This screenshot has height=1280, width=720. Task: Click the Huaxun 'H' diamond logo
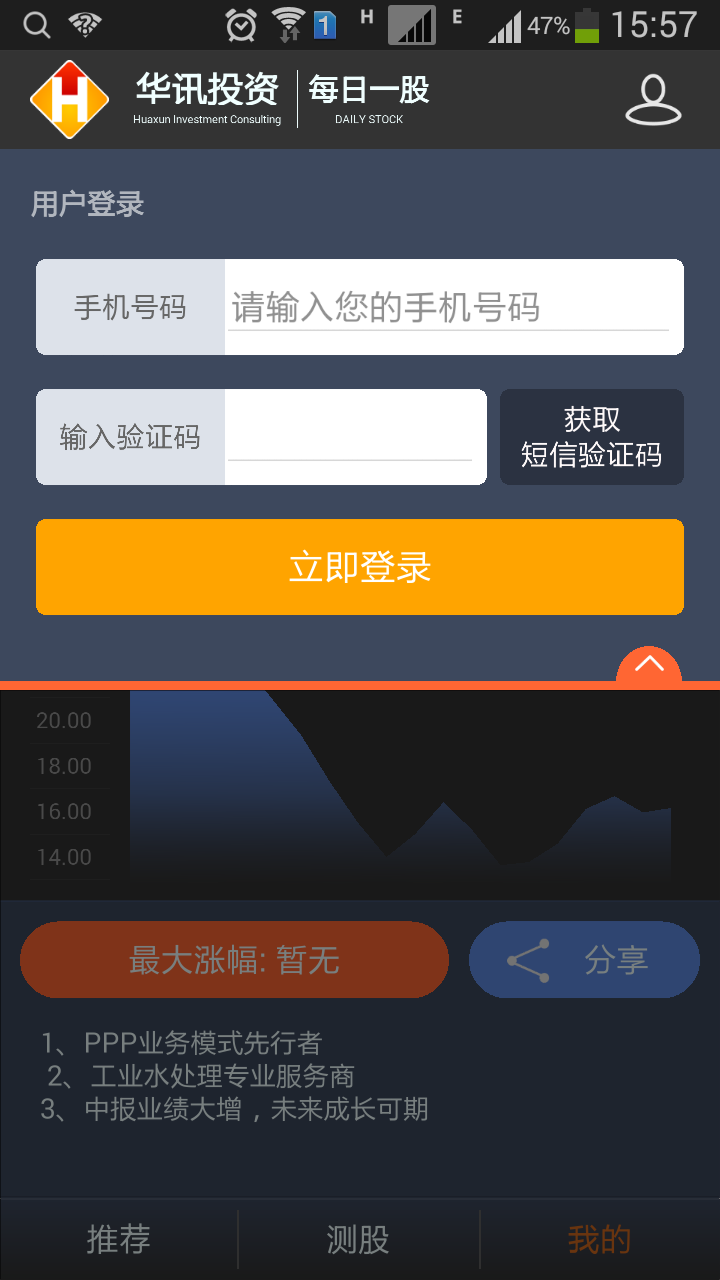click(x=68, y=99)
